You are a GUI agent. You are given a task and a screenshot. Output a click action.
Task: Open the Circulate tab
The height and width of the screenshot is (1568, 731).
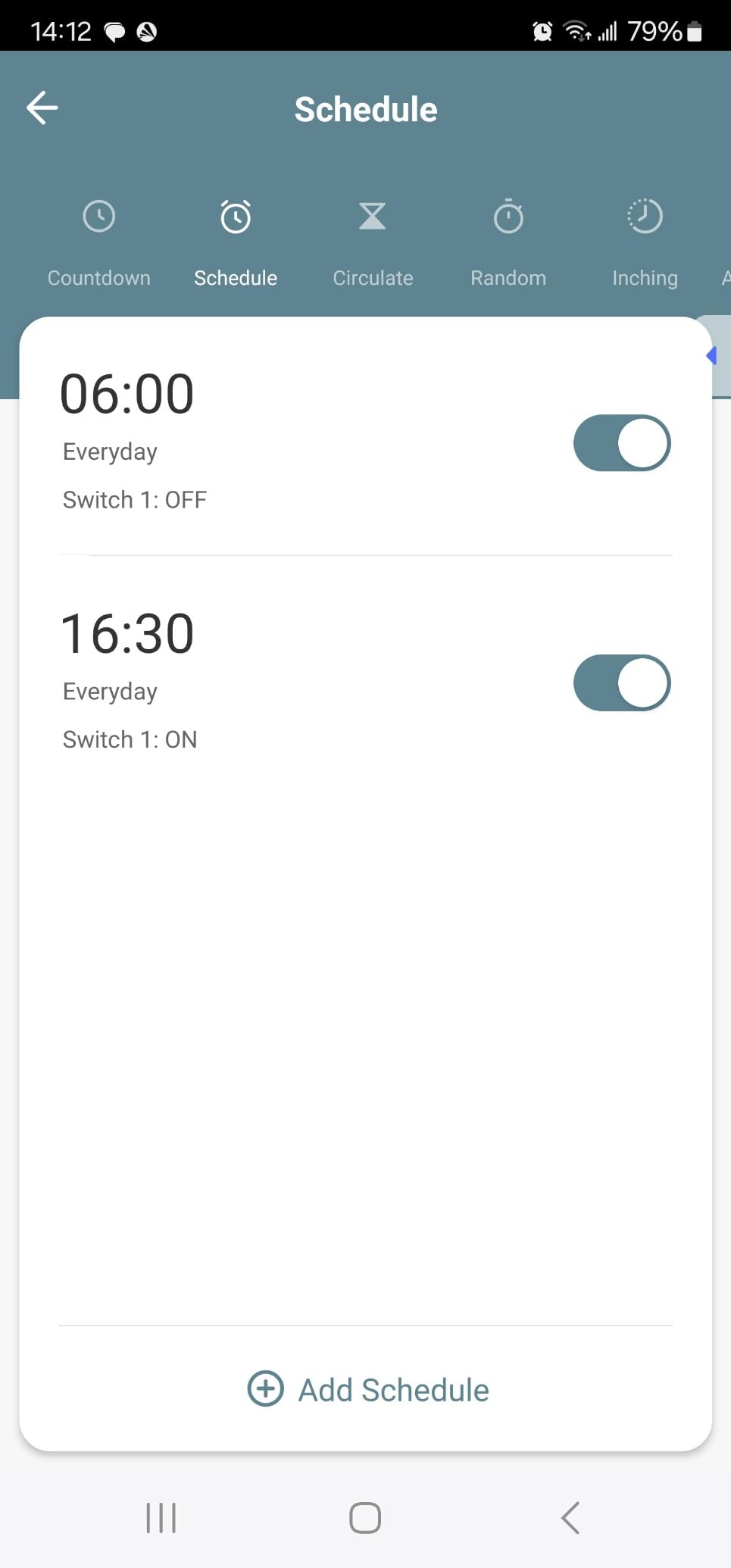(x=373, y=244)
